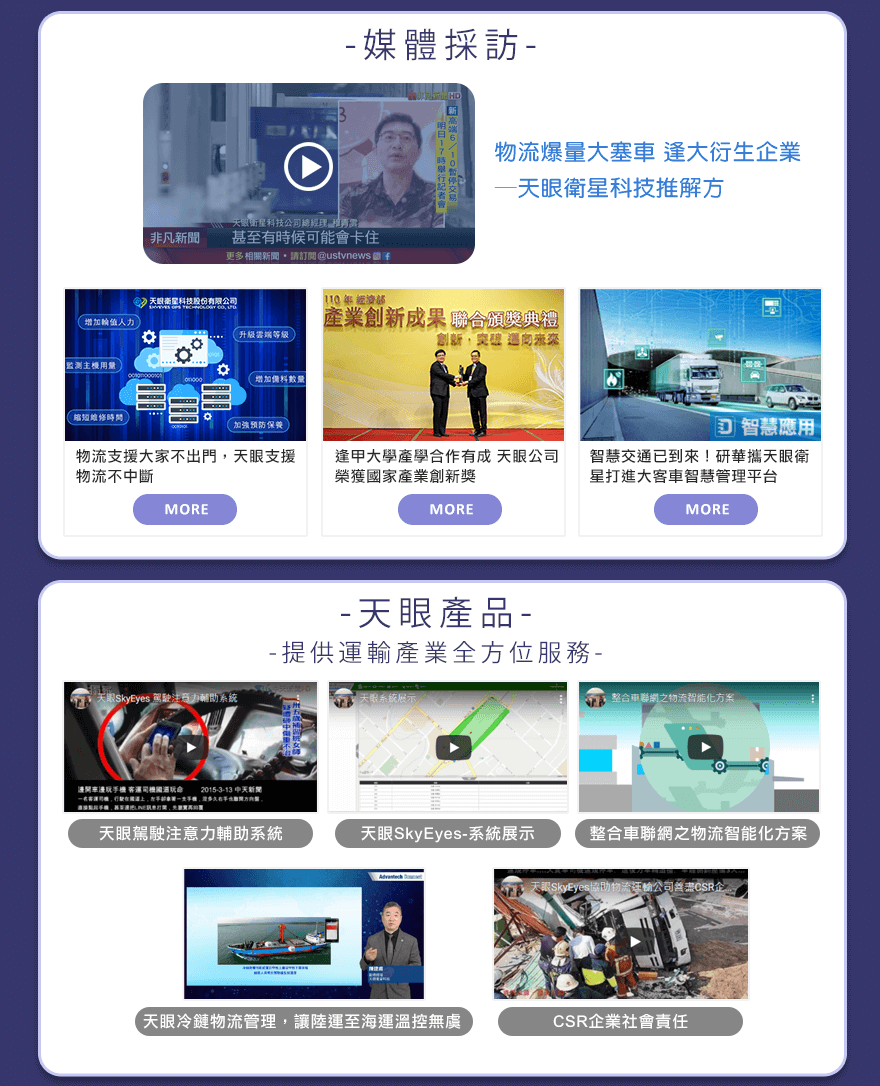Tap MORE under 智慧交通已到來 article
This screenshot has height=1086, width=880.
(x=707, y=509)
